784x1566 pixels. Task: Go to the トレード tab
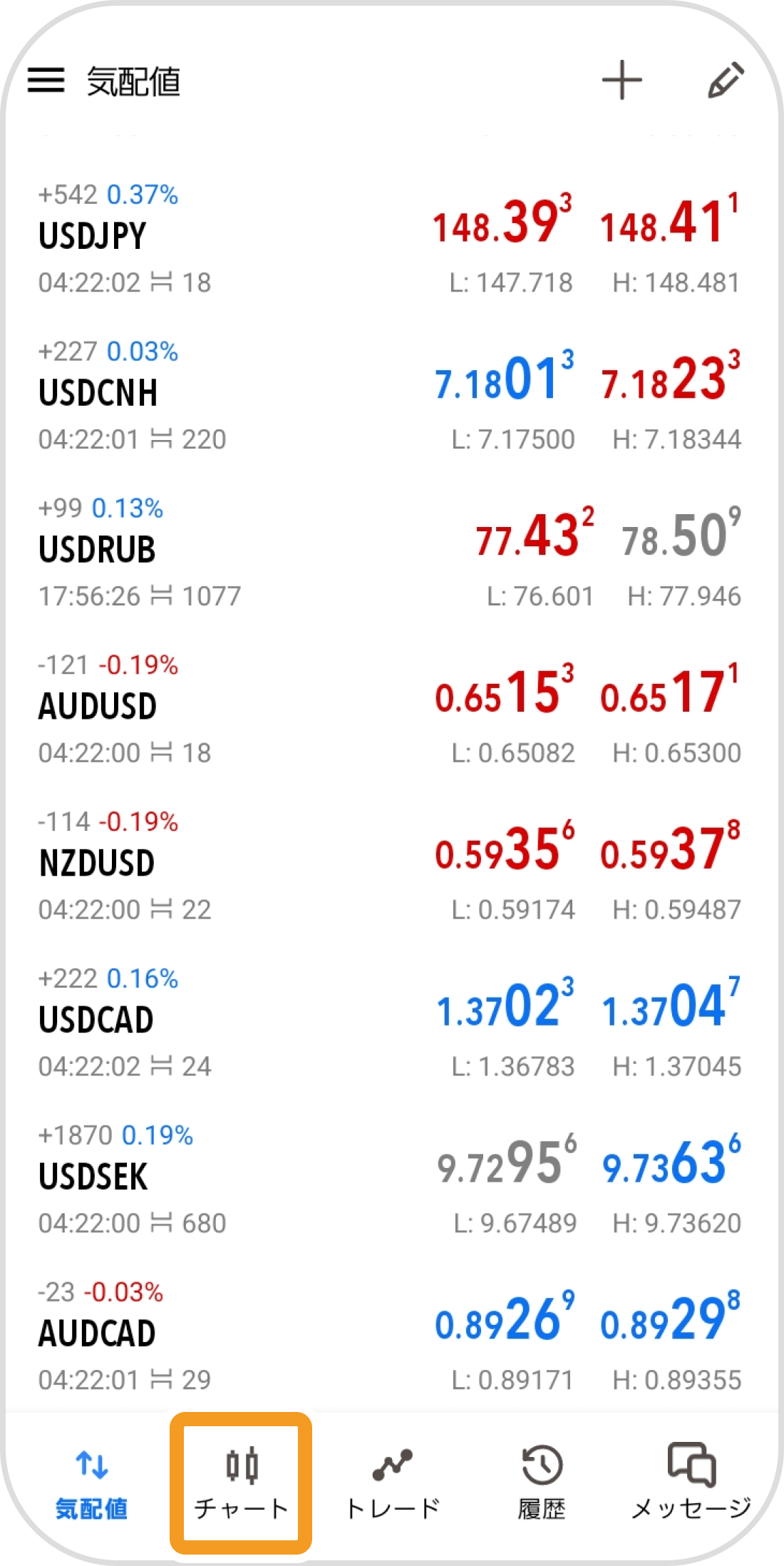[x=392, y=1483]
